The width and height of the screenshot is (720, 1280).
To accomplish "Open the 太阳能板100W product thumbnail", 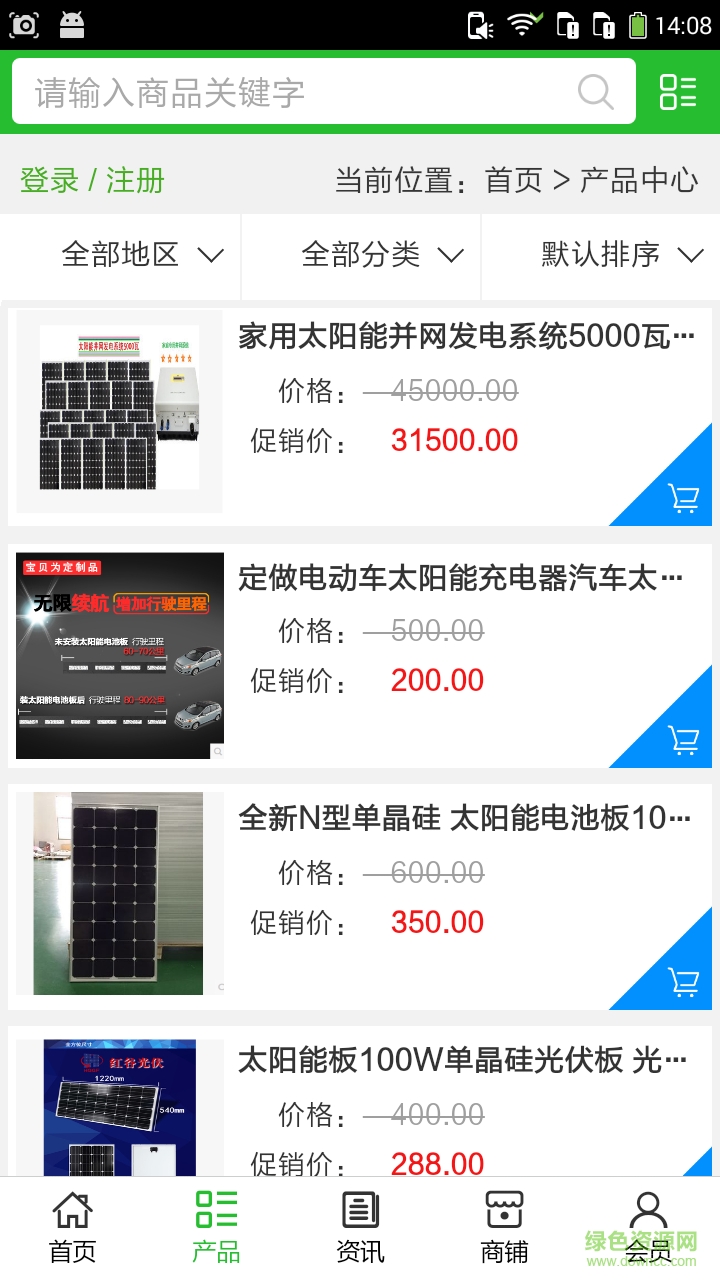I will pos(118,1110).
